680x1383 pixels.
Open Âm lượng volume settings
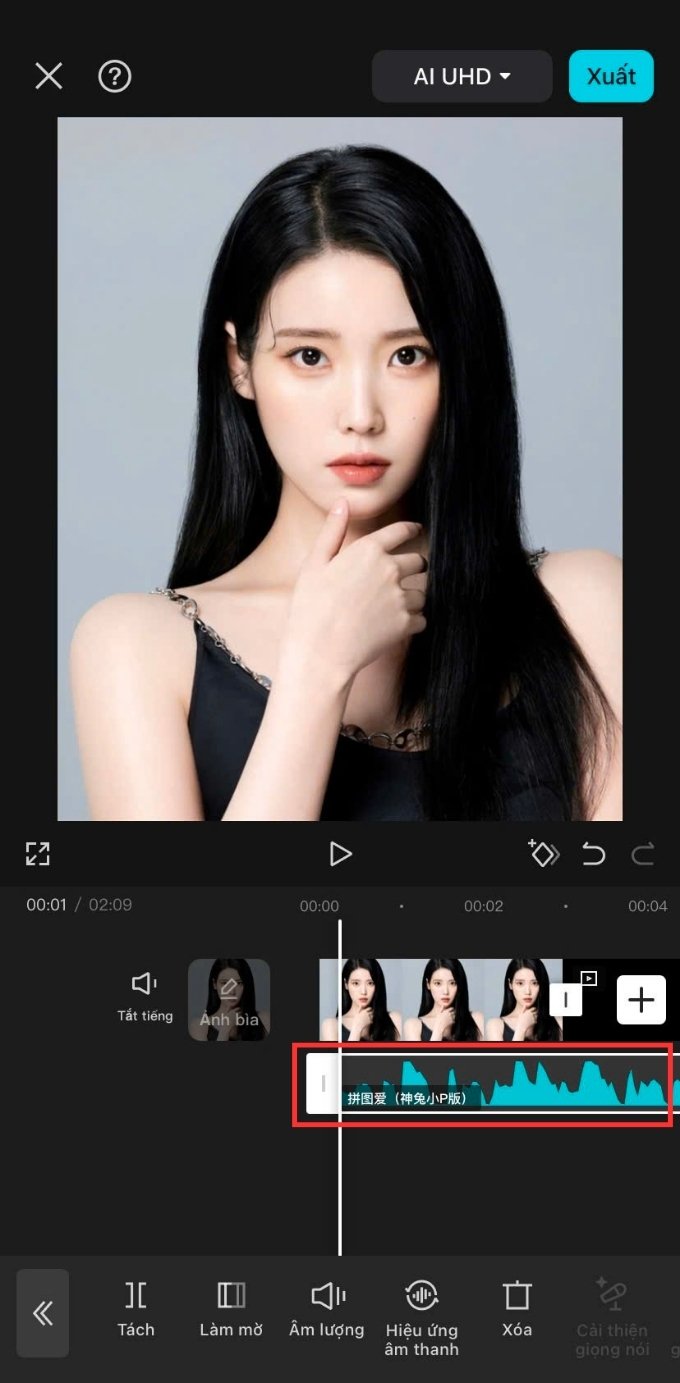327,1309
